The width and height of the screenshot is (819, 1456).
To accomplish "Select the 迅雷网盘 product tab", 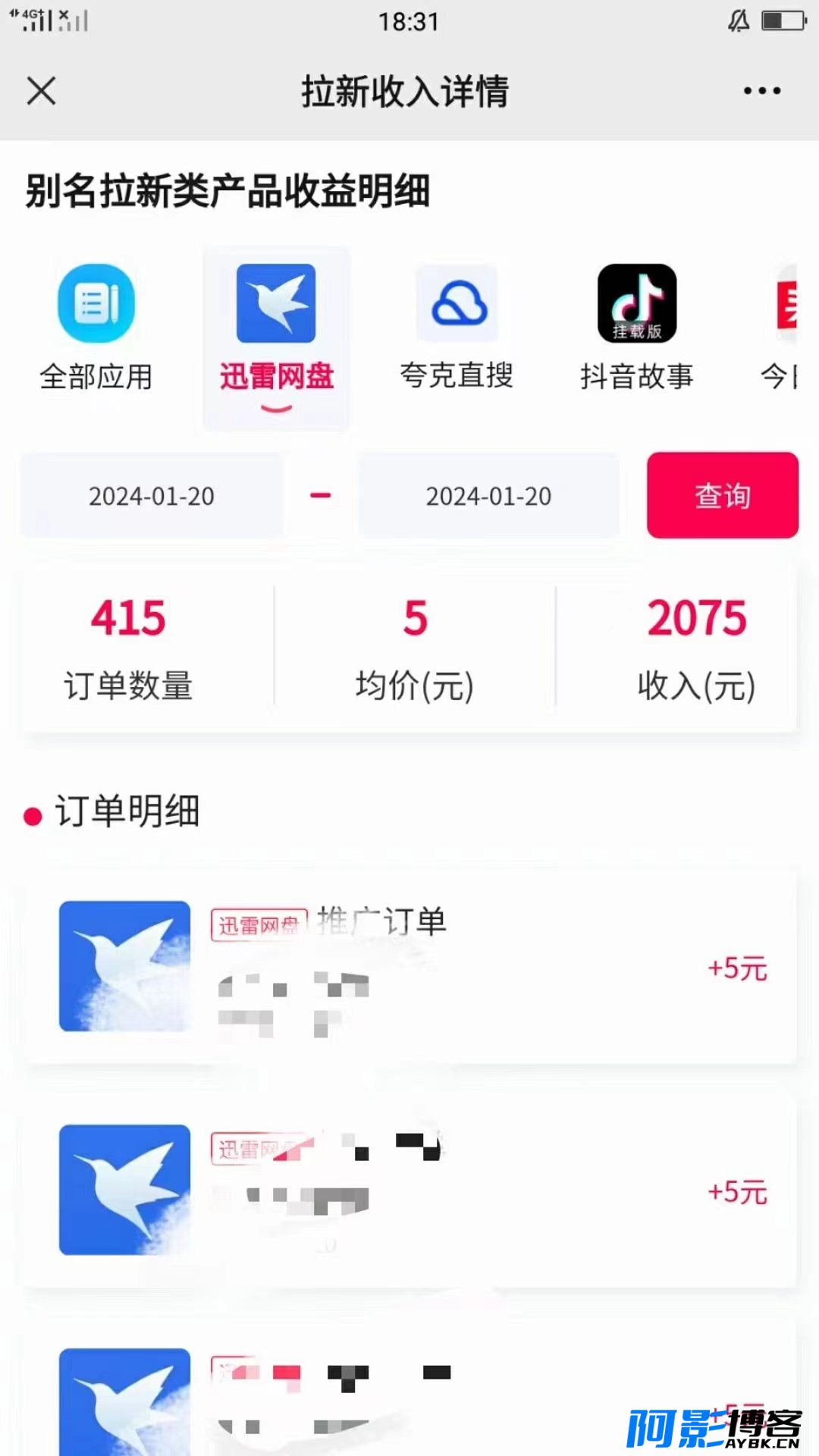I will pyautogui.click(x=276, y=338).
